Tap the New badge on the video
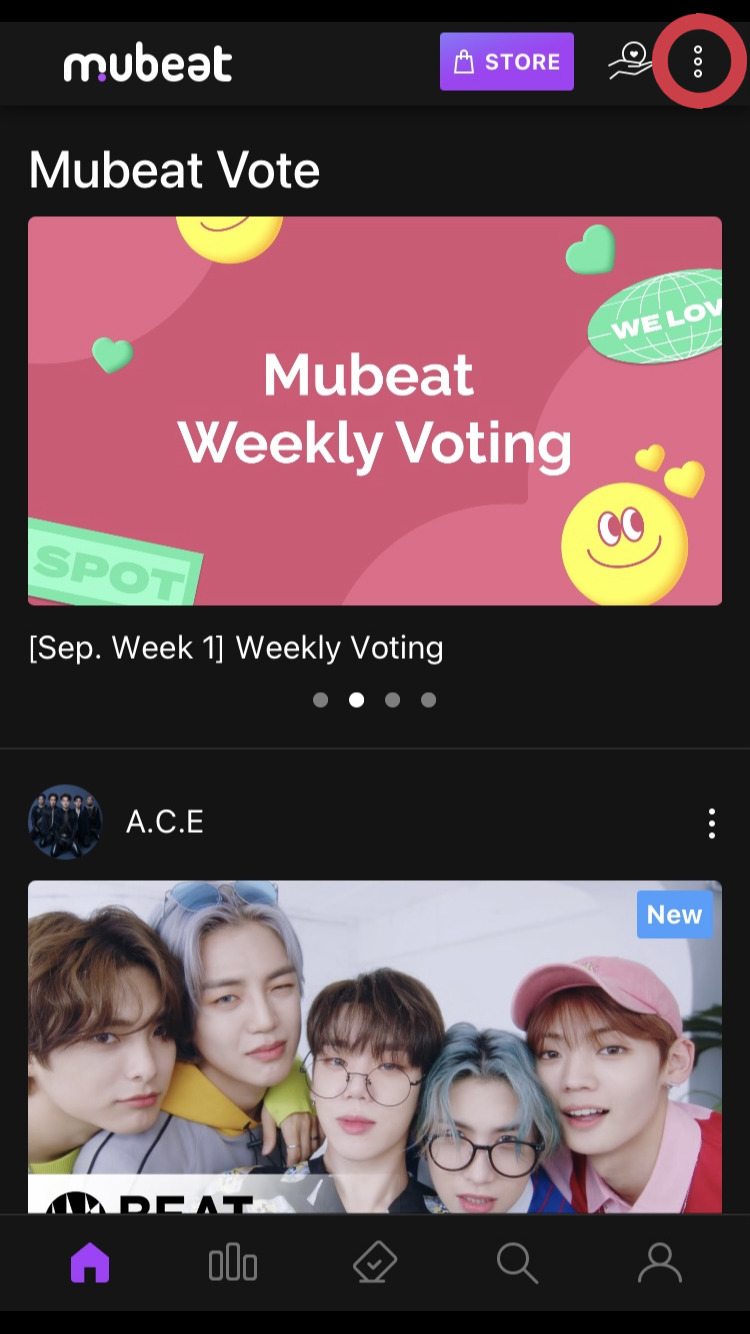 pyautogui.click(x=674, y=914)
